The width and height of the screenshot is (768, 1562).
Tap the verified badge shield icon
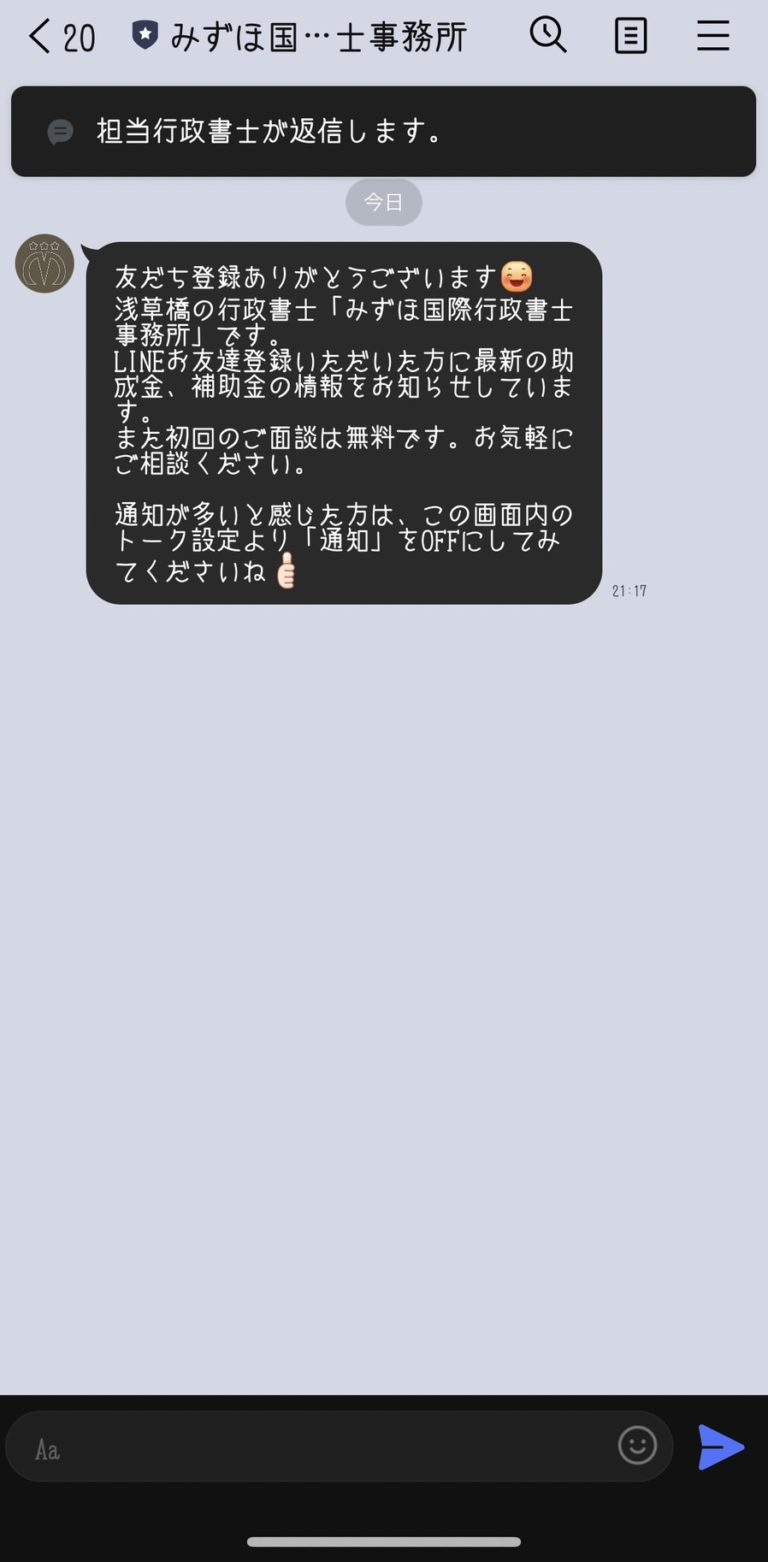(x=143, y=33)
